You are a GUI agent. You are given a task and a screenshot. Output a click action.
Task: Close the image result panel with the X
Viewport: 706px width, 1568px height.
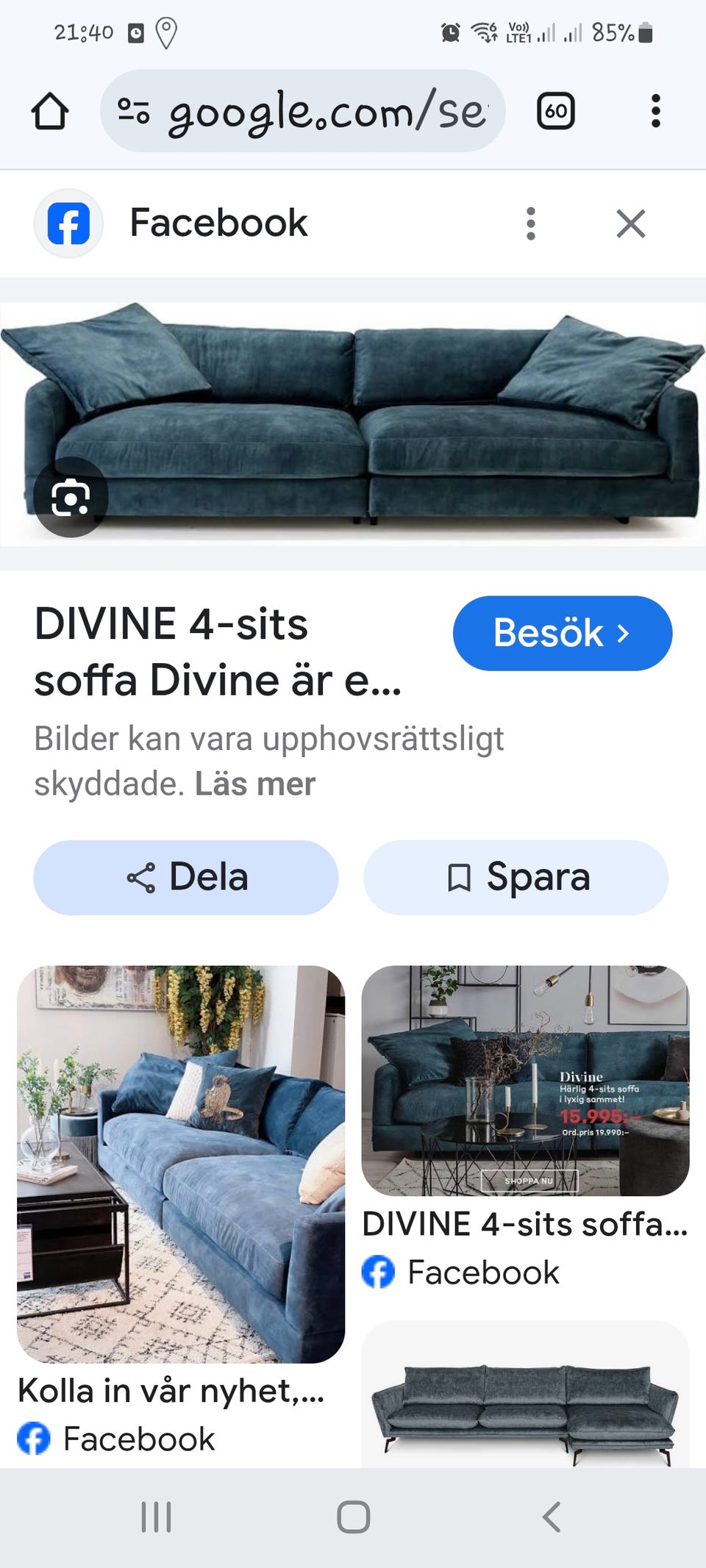631,223
